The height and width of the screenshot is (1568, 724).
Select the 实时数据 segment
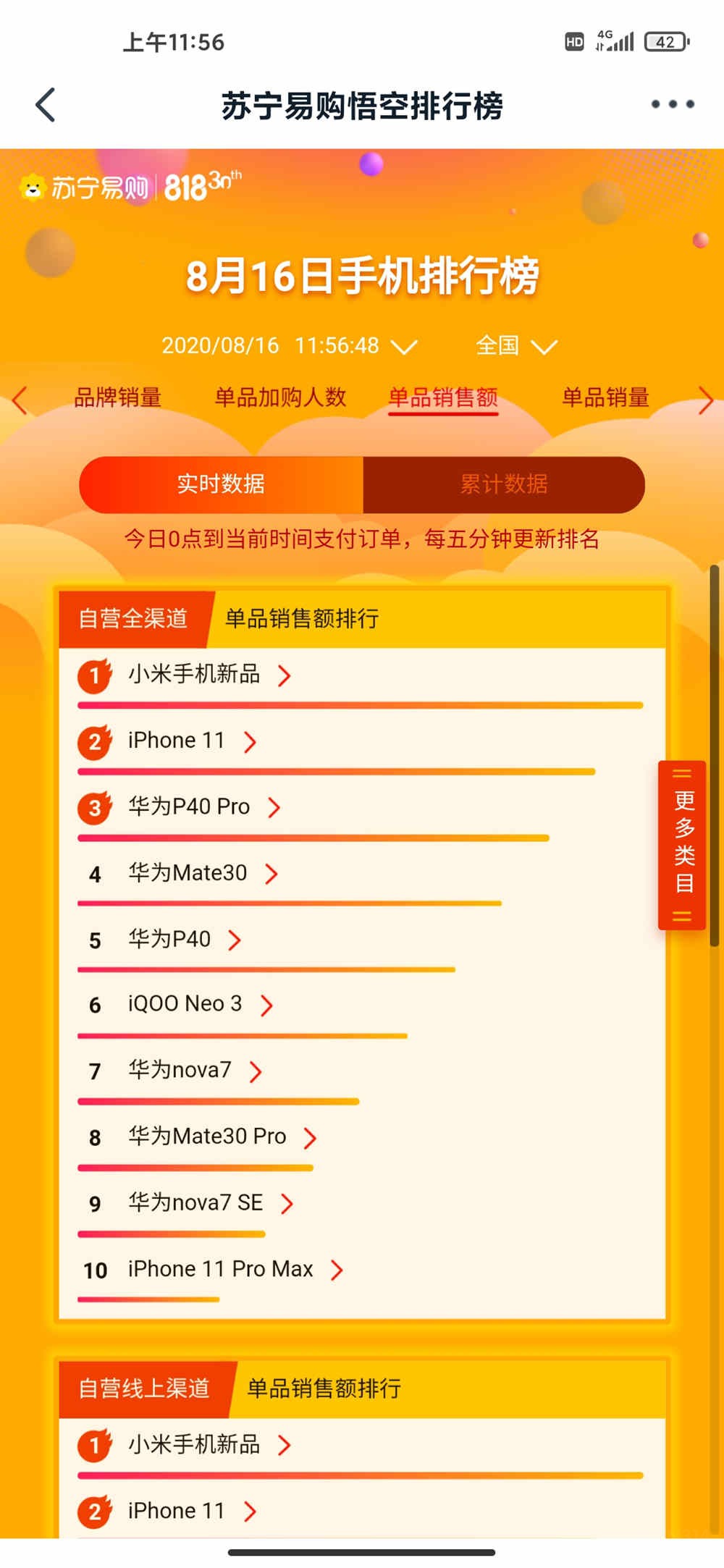click(x=221, y=484)
